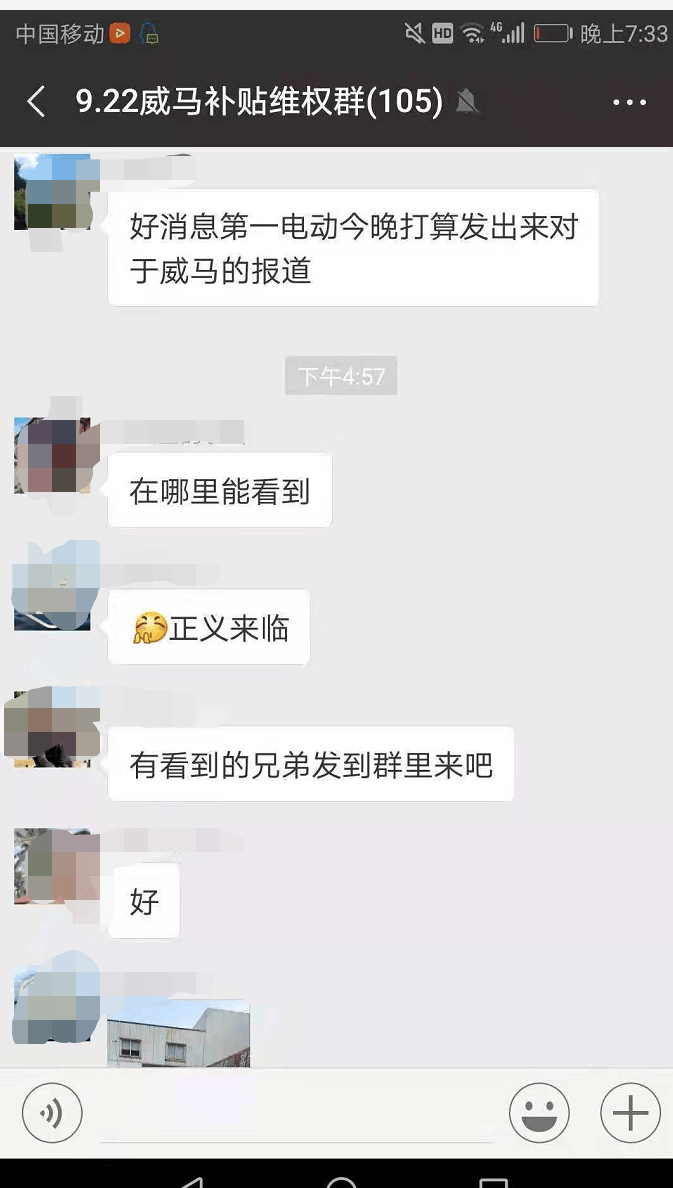Go back from the group chat

[x=36, y=101]
